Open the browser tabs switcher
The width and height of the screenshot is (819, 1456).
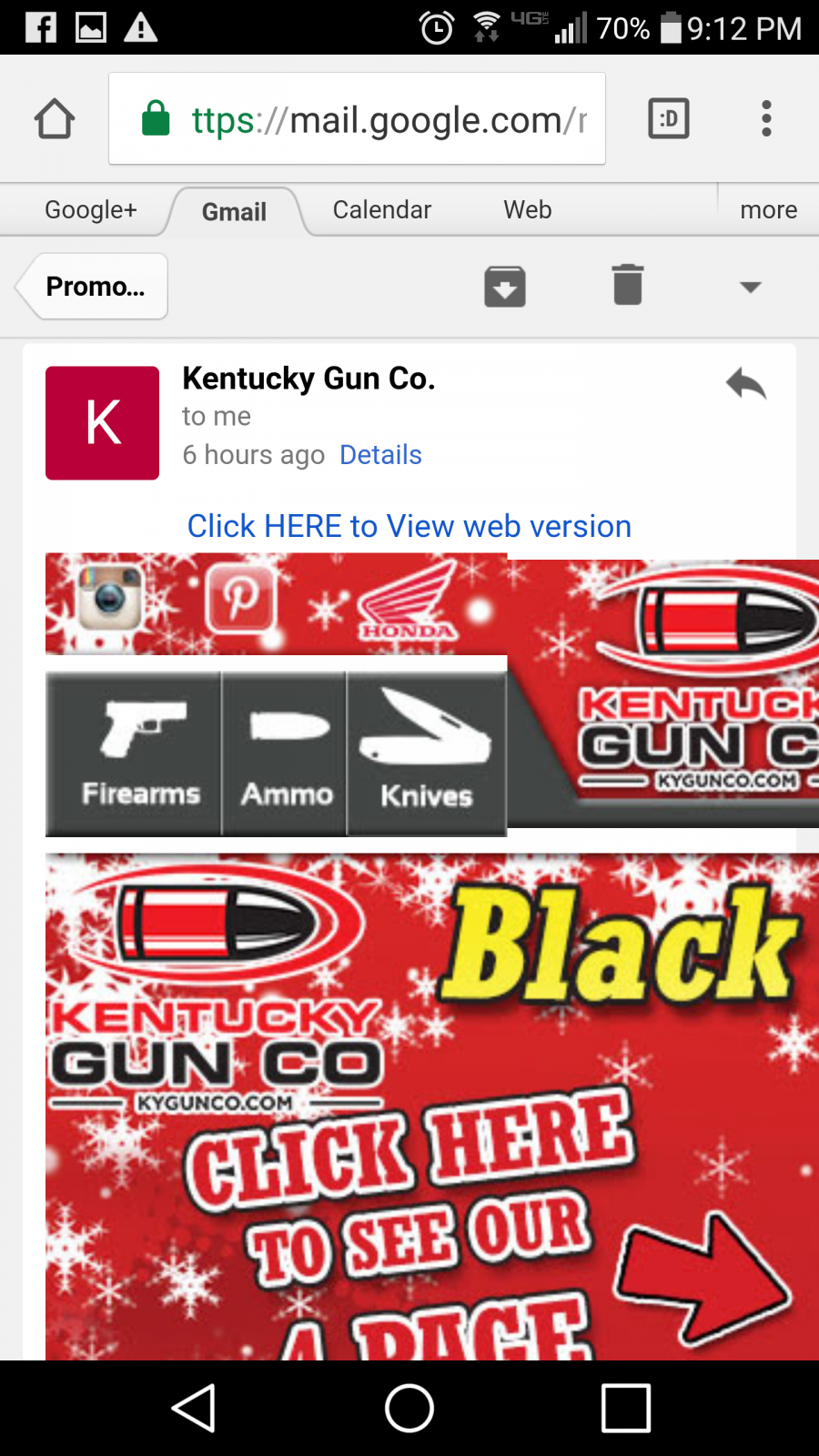(669, 118)
